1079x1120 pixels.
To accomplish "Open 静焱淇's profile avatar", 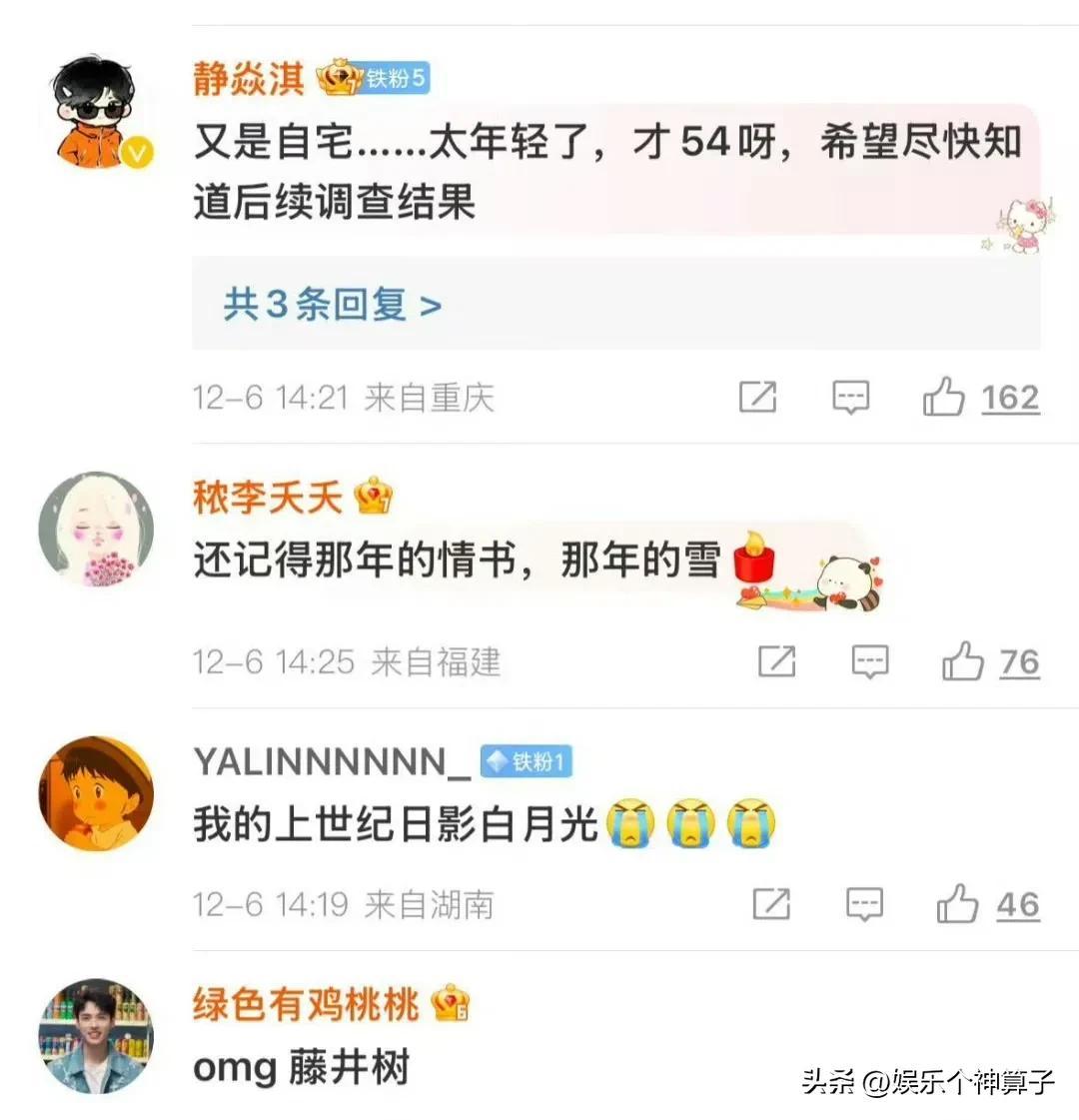I will point(97,112).
